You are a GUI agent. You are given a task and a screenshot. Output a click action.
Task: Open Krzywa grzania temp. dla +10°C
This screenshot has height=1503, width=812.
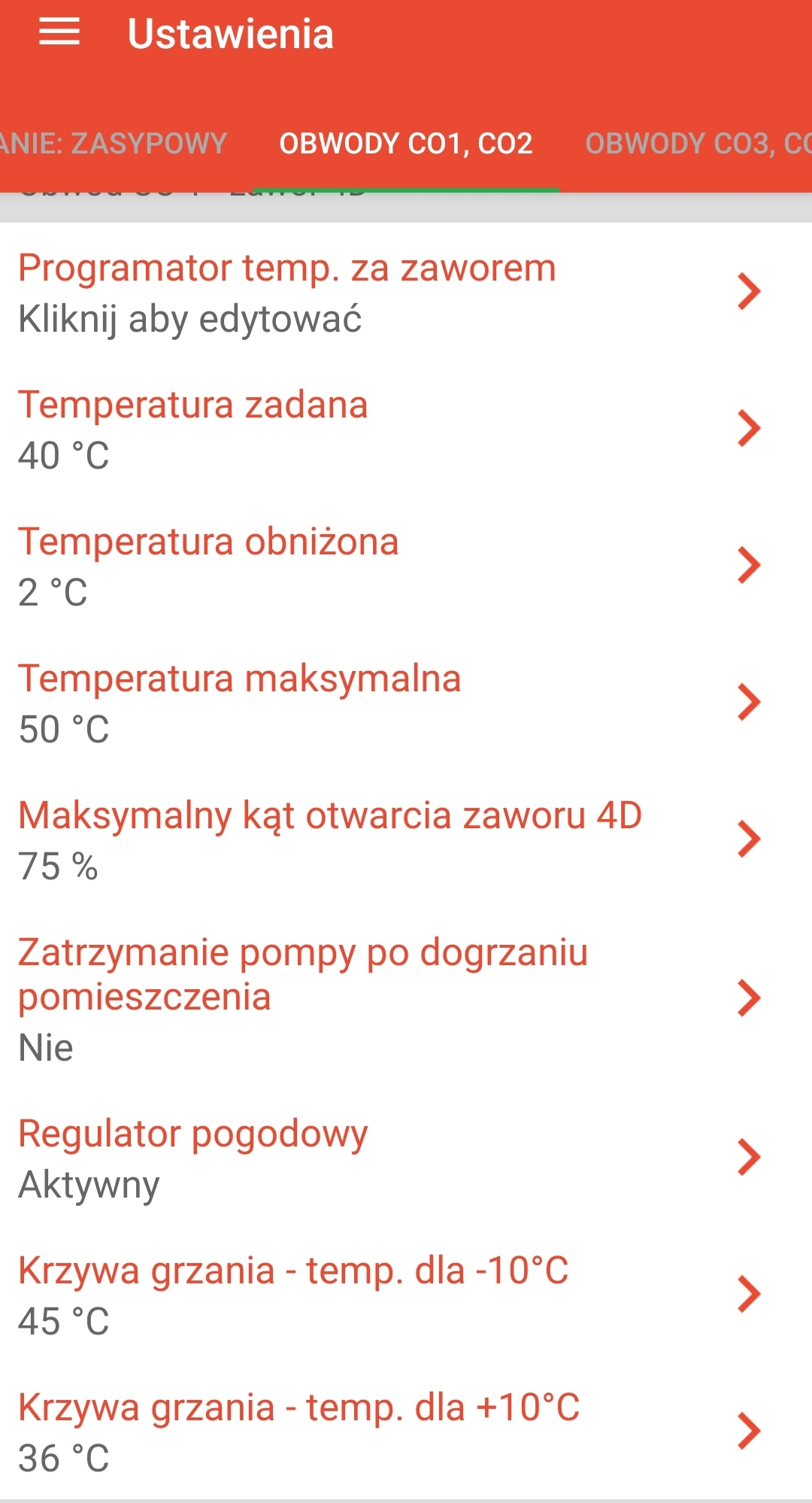pos(391,1432)
